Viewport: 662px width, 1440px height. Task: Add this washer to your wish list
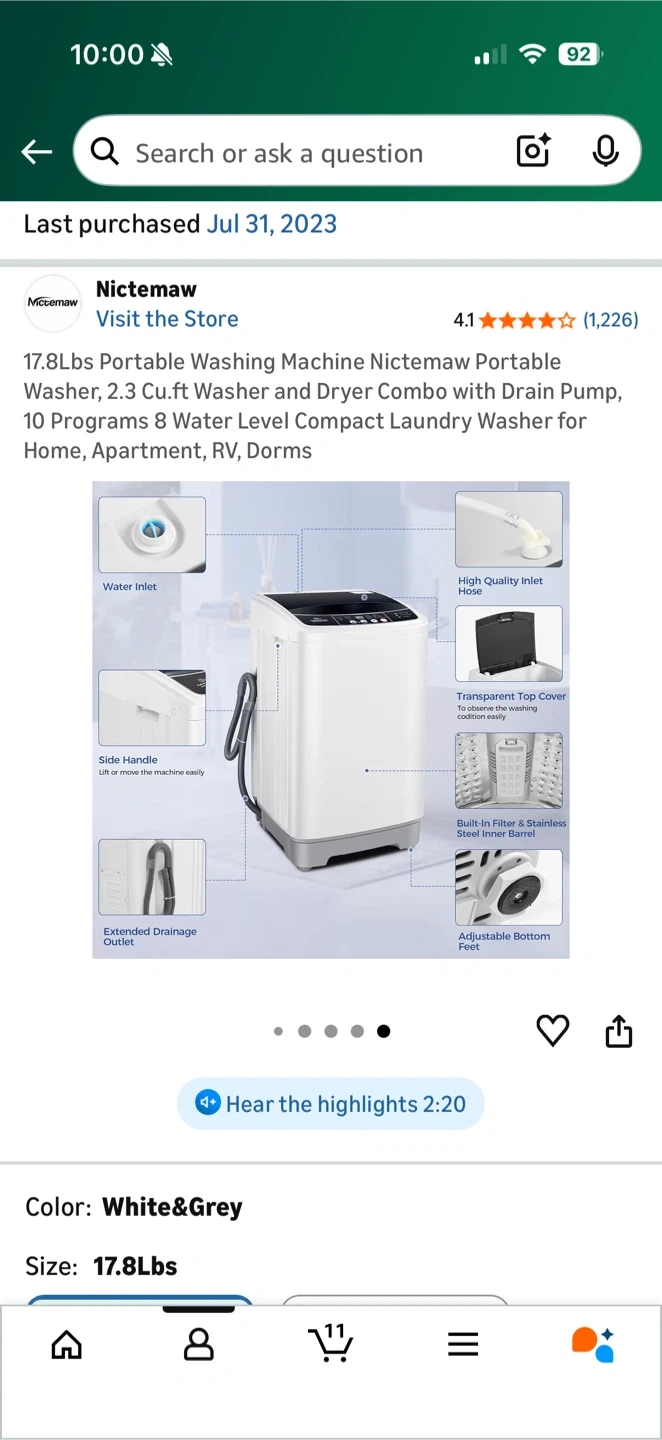point(553,1031)
